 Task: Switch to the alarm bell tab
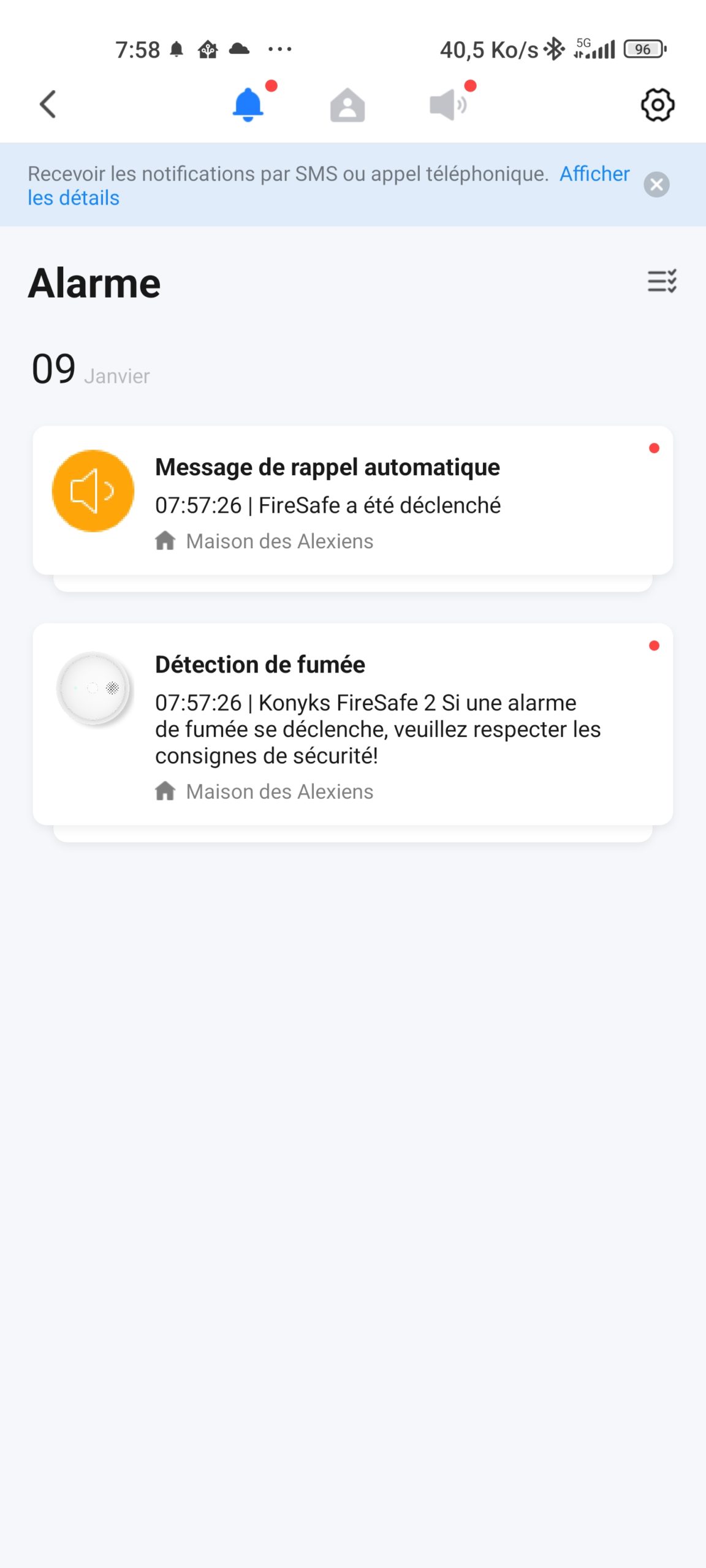click(x=248, y=105)
